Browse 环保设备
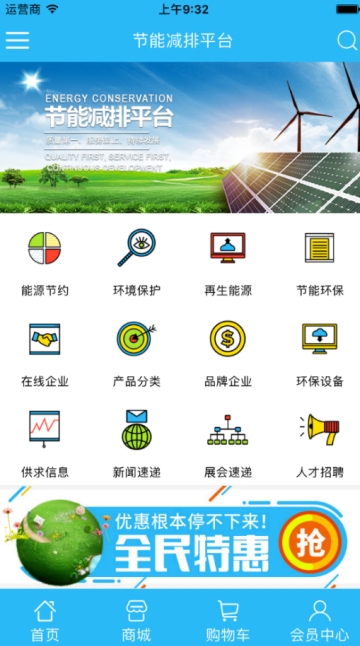 tap(320, 354)
